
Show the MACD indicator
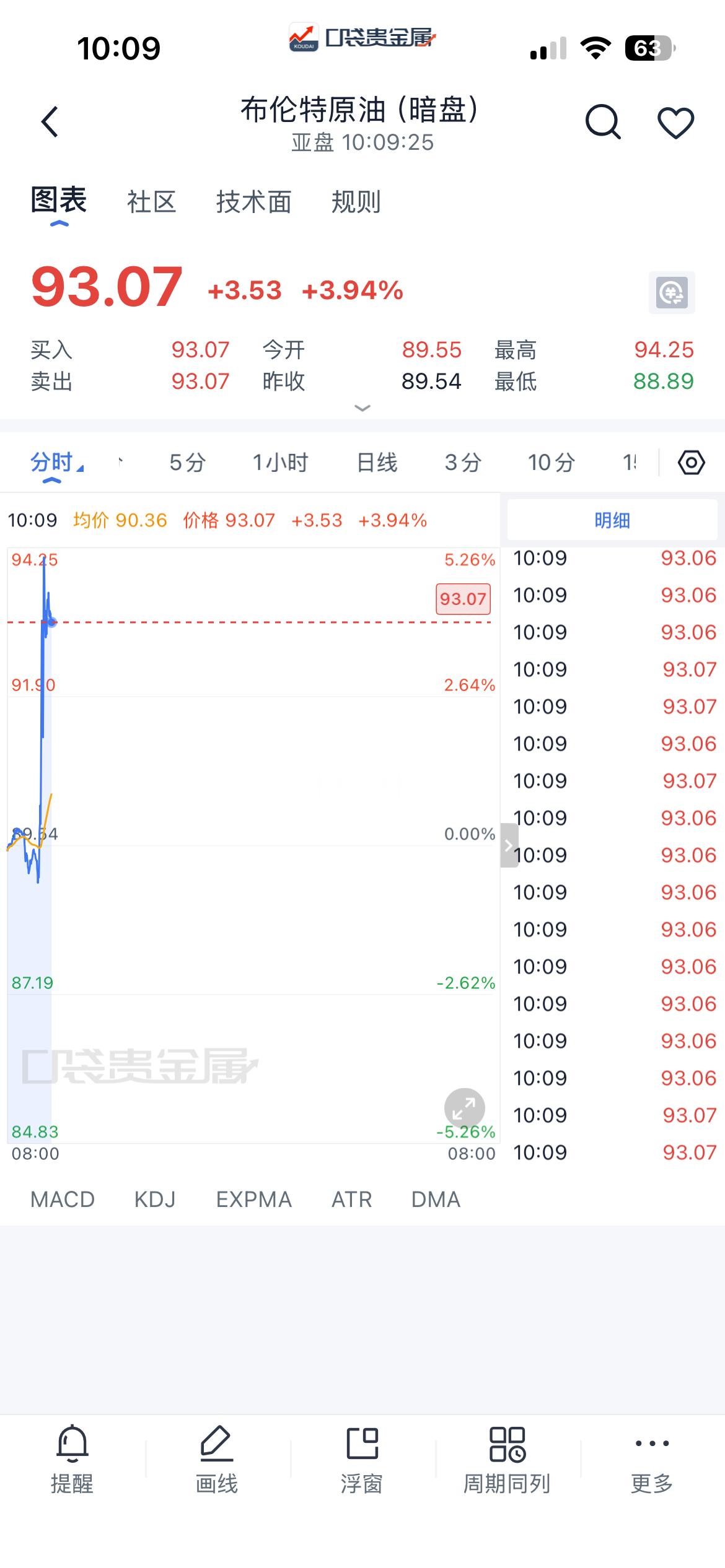tap(62, 1199)
